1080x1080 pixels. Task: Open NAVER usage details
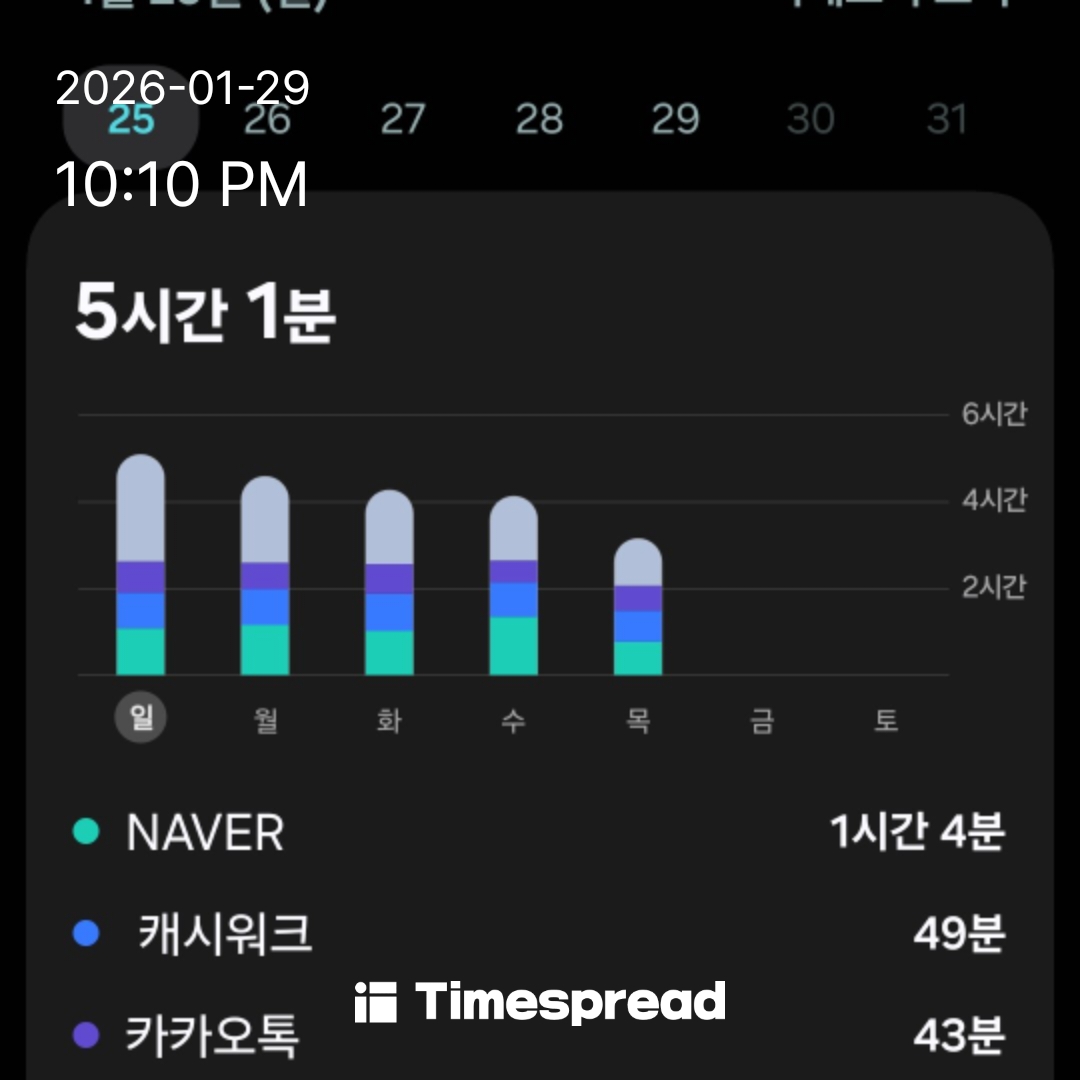click(540, 832)
